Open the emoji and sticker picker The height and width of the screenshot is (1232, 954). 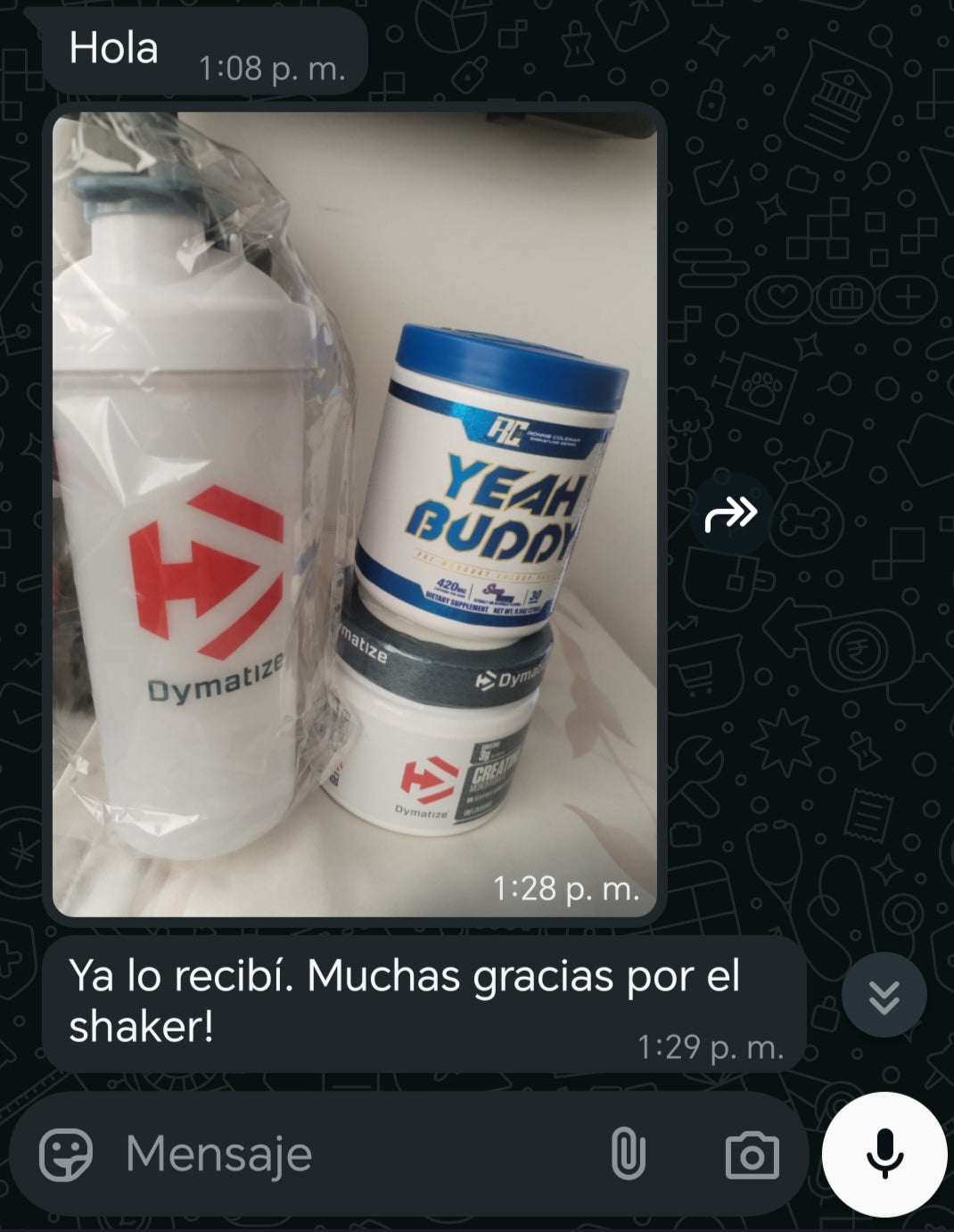tap(66, 1154)
